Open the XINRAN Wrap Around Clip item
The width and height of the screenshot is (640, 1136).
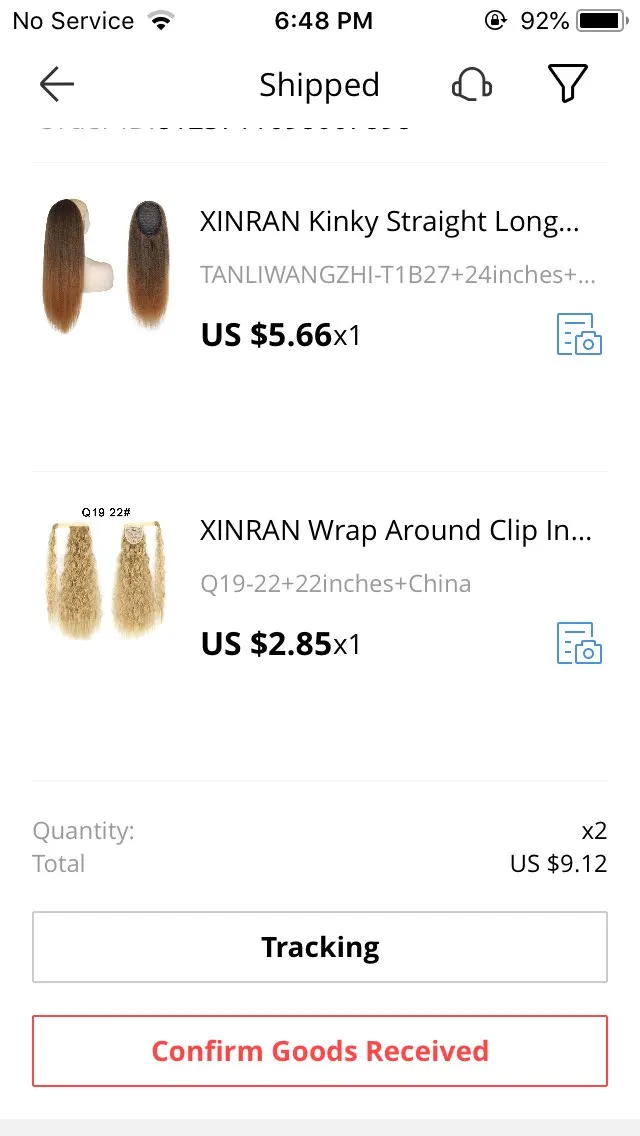coord(395,531)
